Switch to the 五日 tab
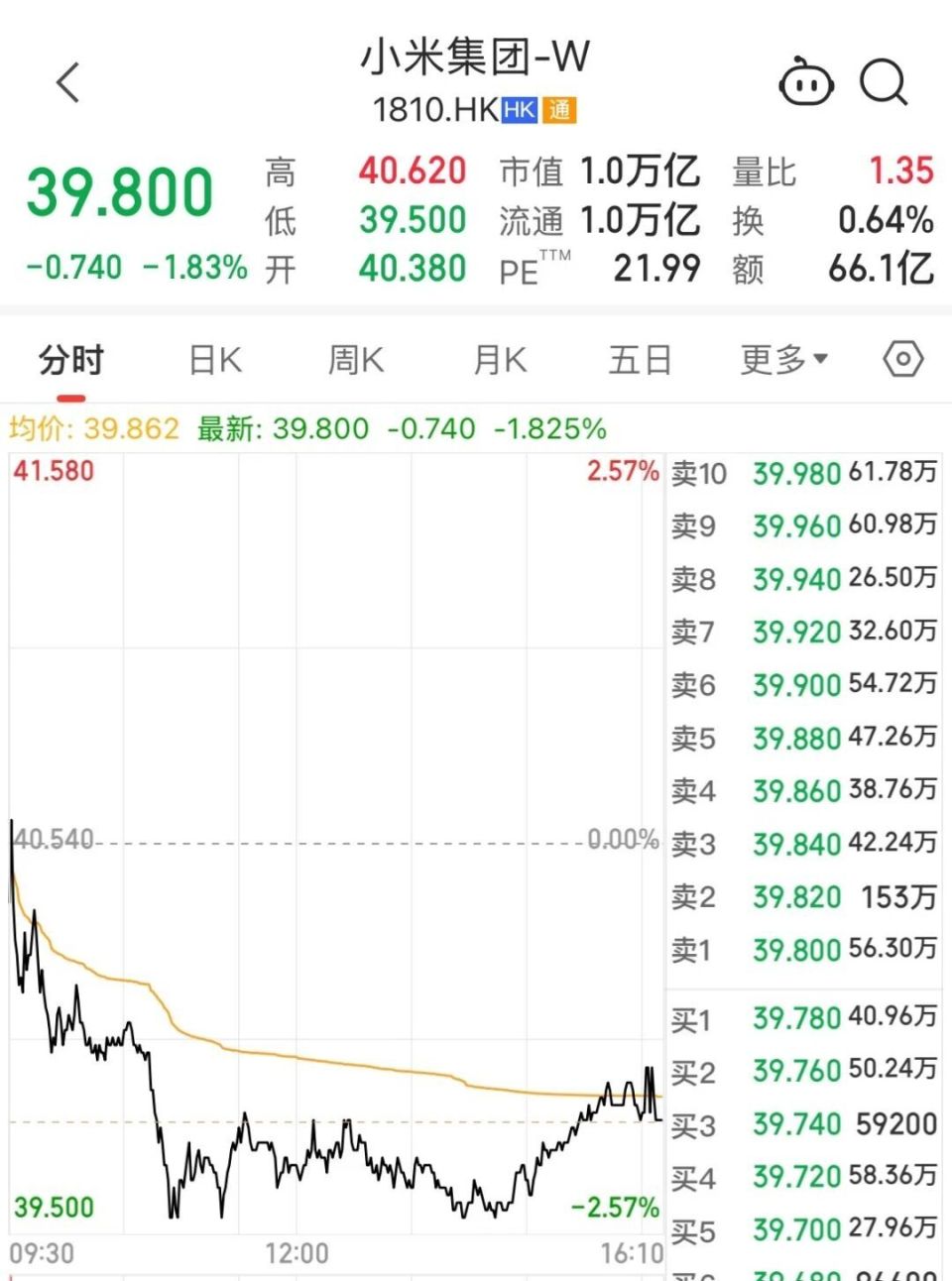 (642, 360)
